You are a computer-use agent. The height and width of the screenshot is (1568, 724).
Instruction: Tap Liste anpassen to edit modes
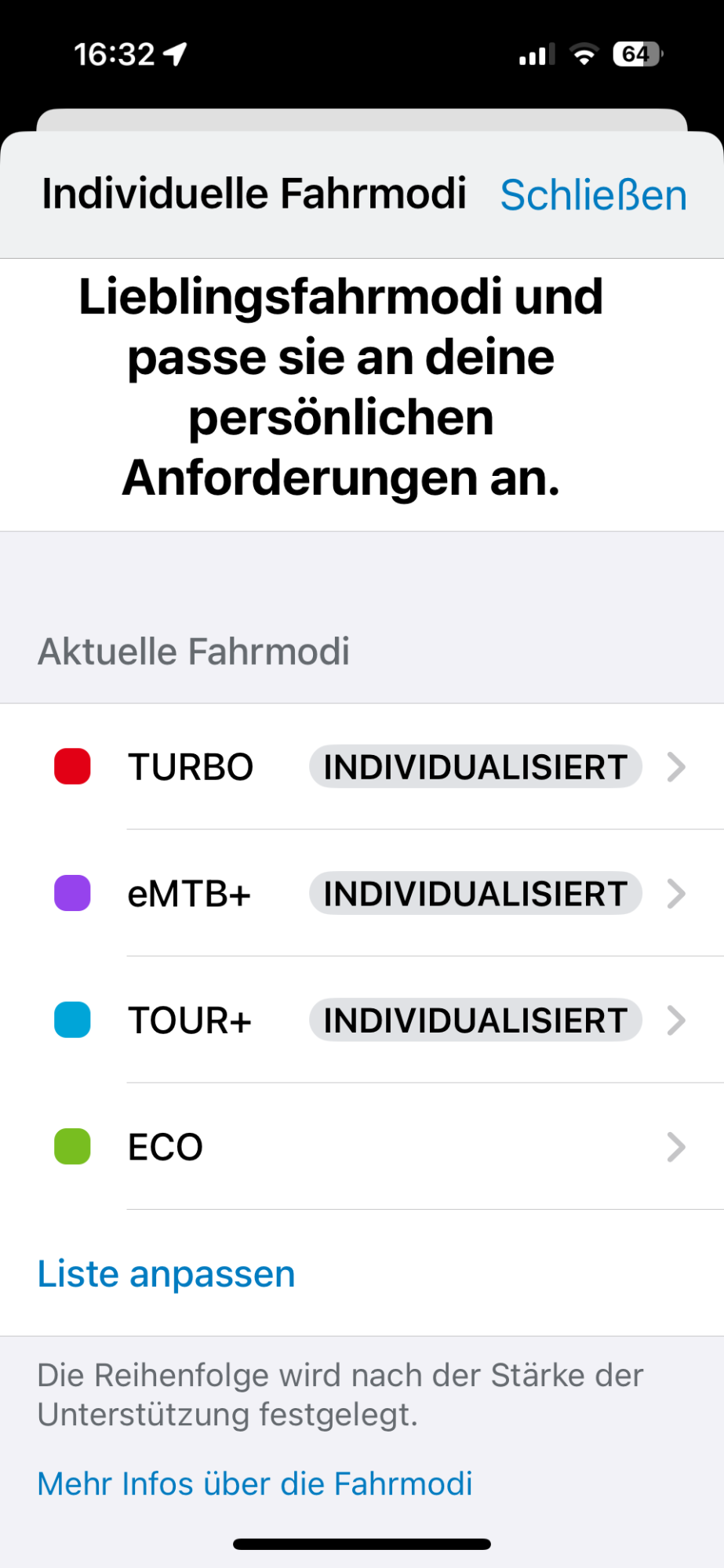pyautogui.click(x=166, y=1274)
